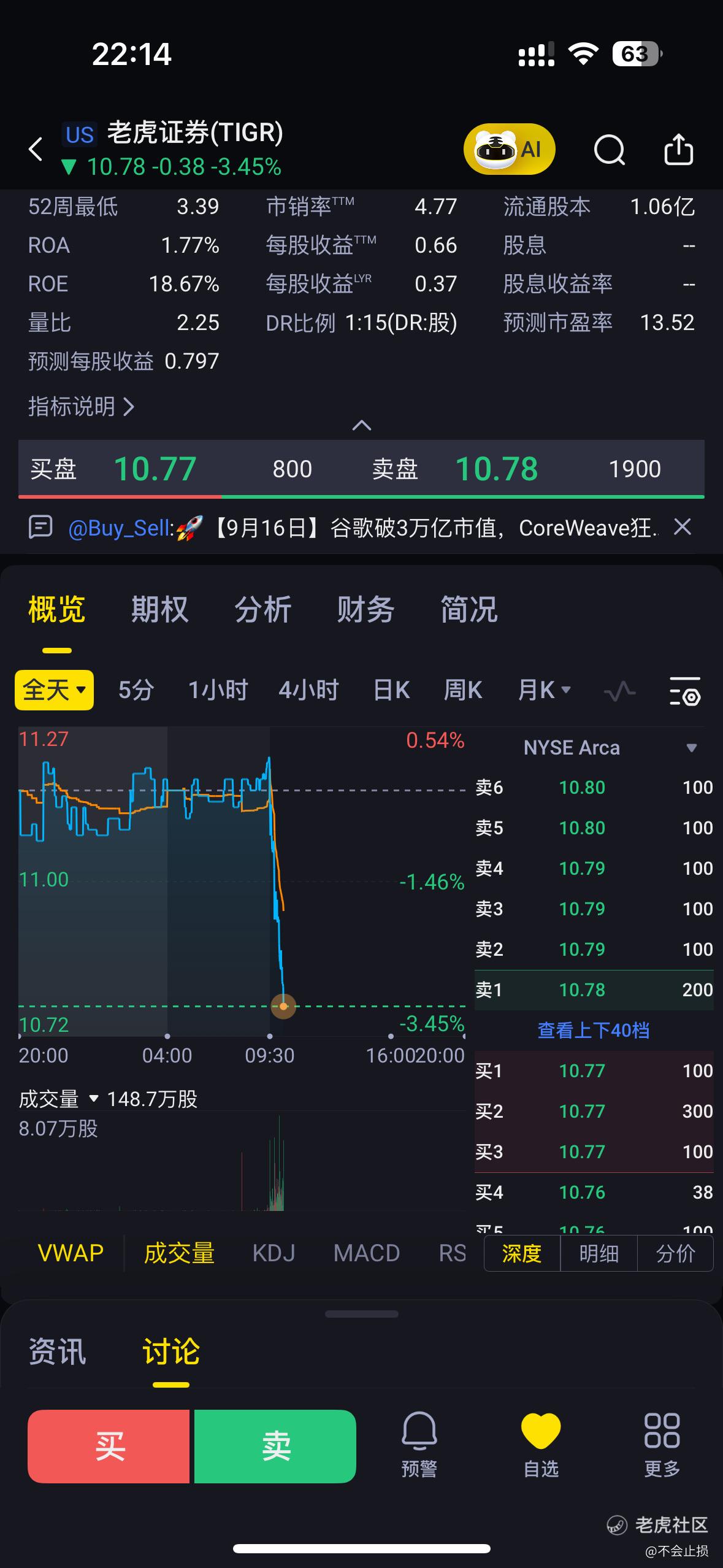Set a price alert via 预警
The image size is (723, 1568).
click(419, 1445)
